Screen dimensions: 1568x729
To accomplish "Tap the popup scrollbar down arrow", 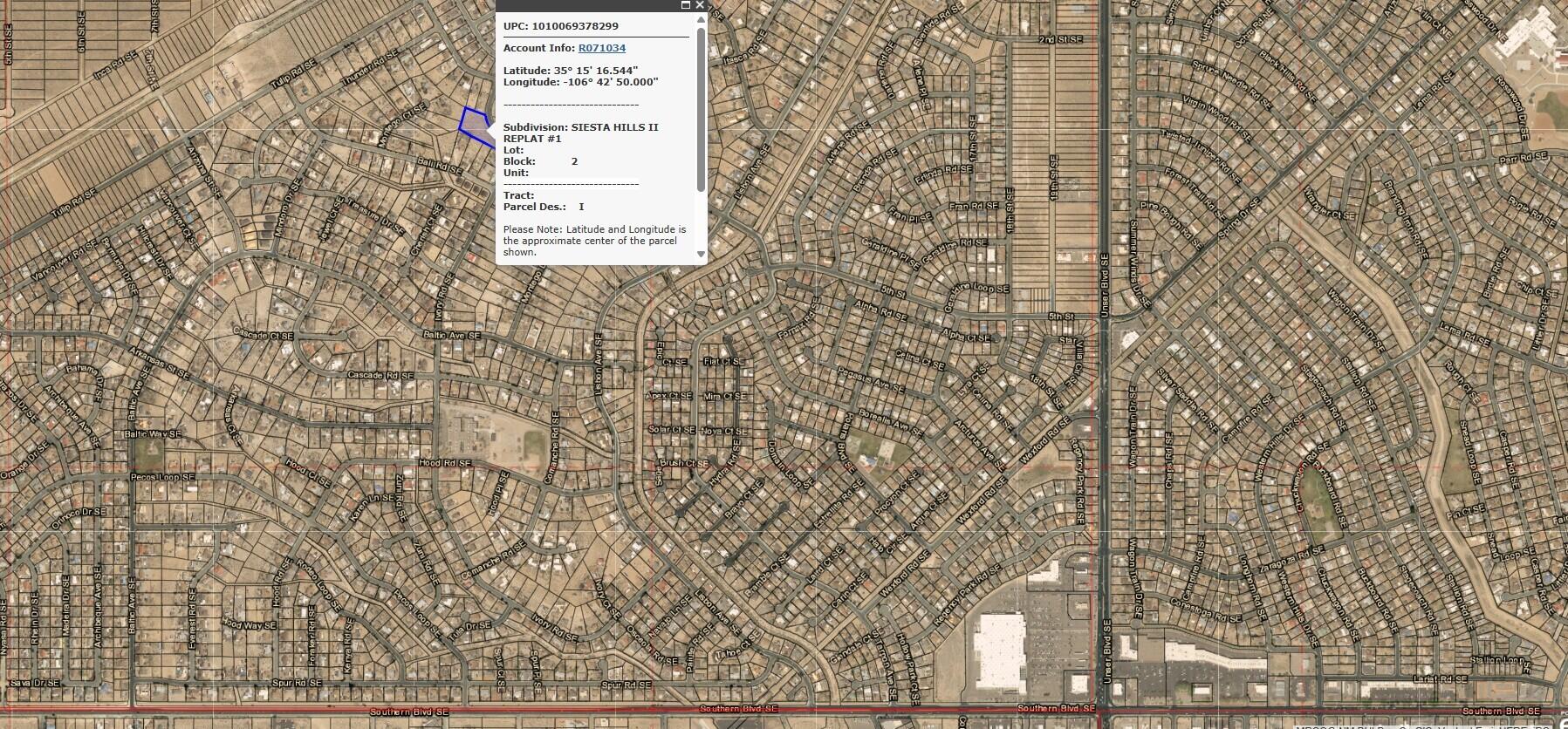I will coord(700,255).
